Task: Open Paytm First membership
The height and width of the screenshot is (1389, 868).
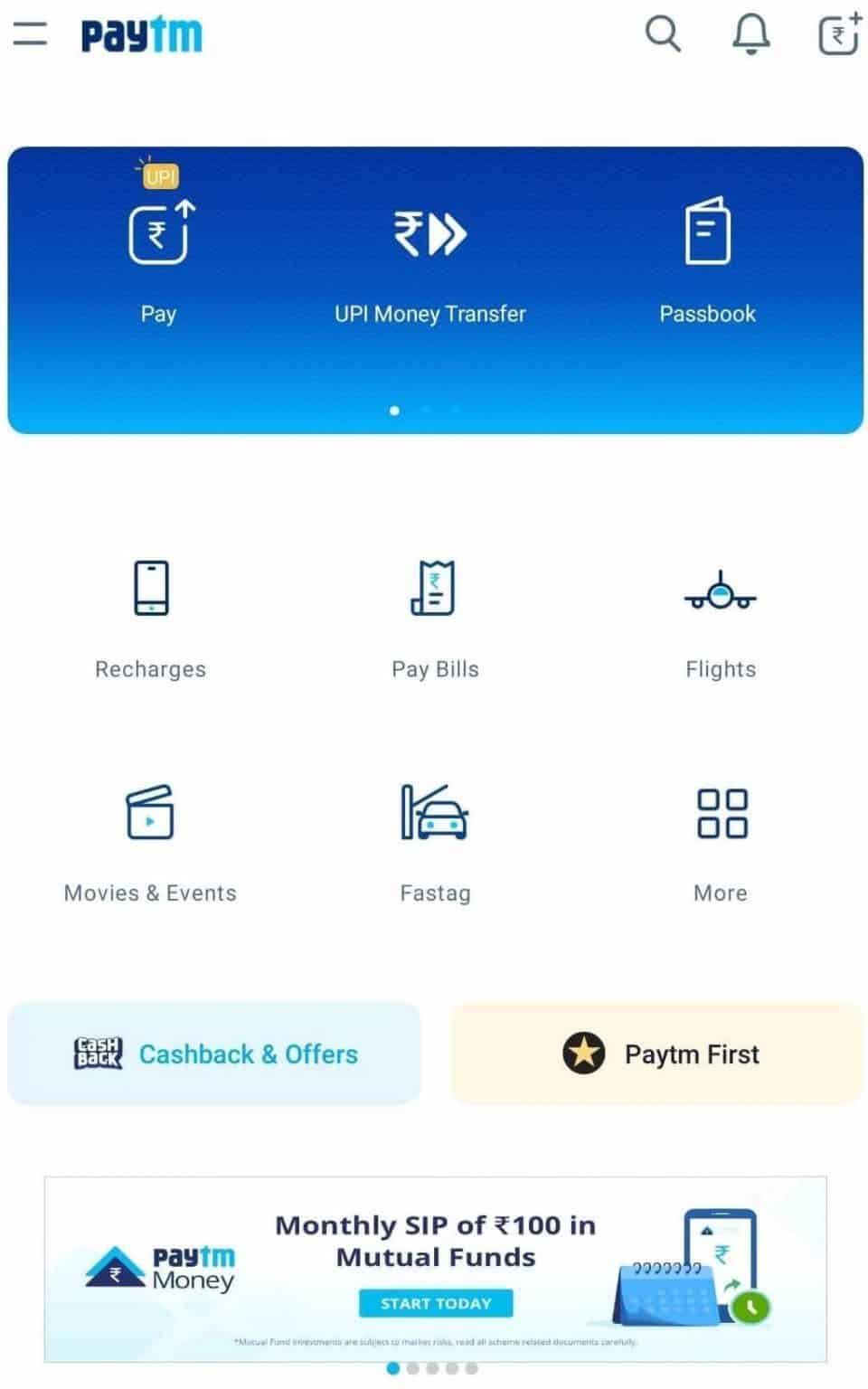Action: [x=656, y=1054]
